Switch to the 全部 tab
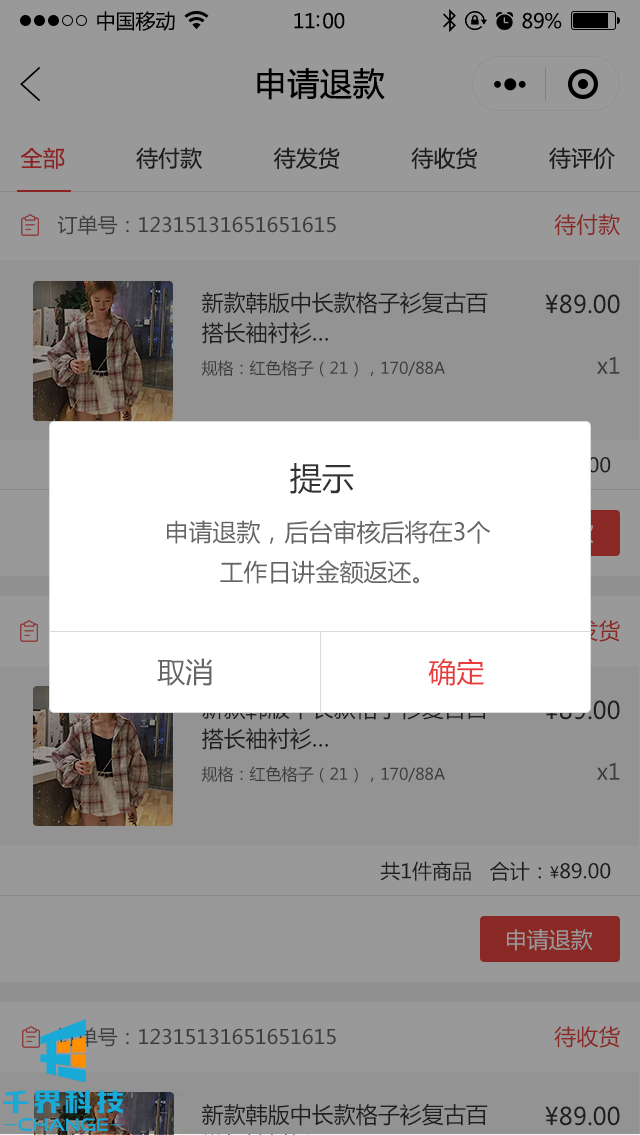 43,159
